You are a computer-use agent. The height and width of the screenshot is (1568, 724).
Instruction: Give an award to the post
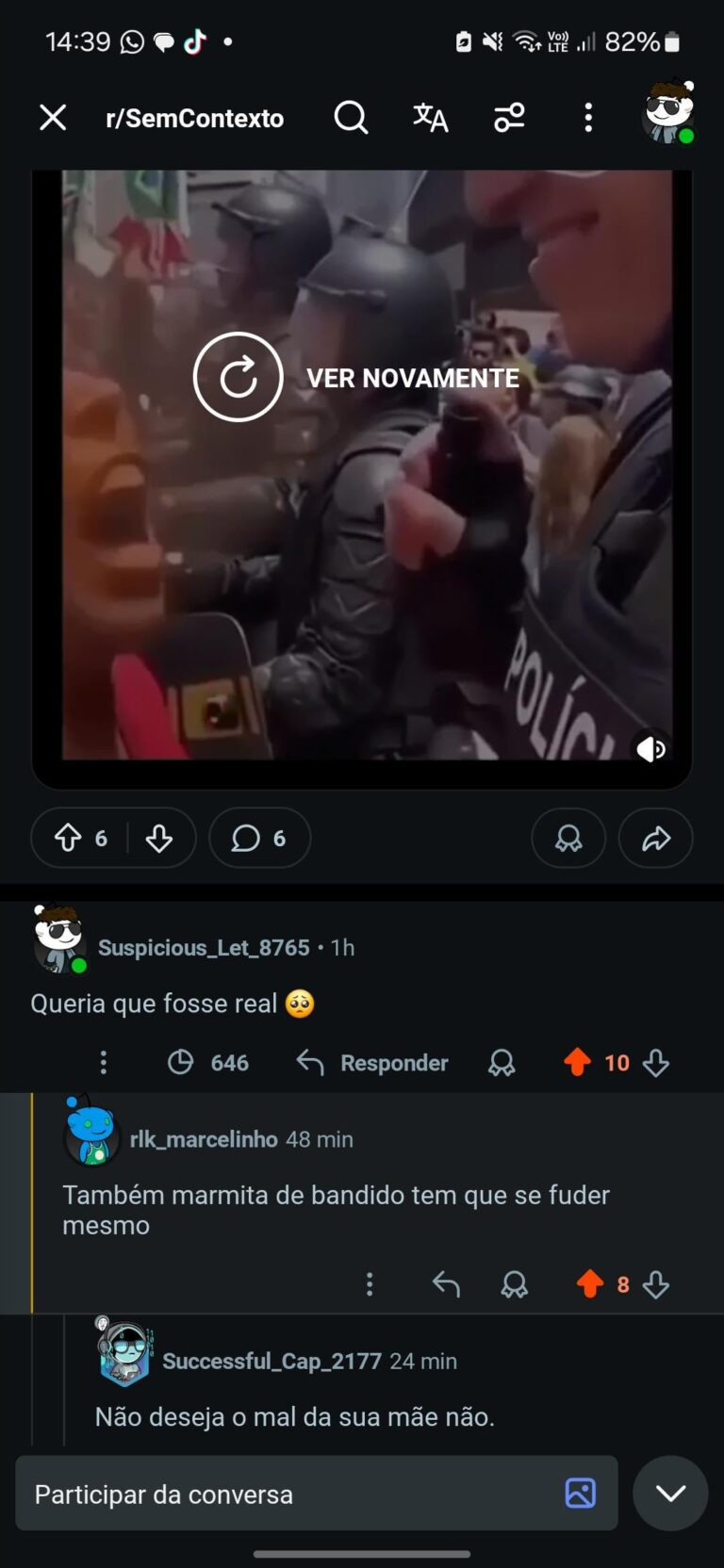click(568, 838)
